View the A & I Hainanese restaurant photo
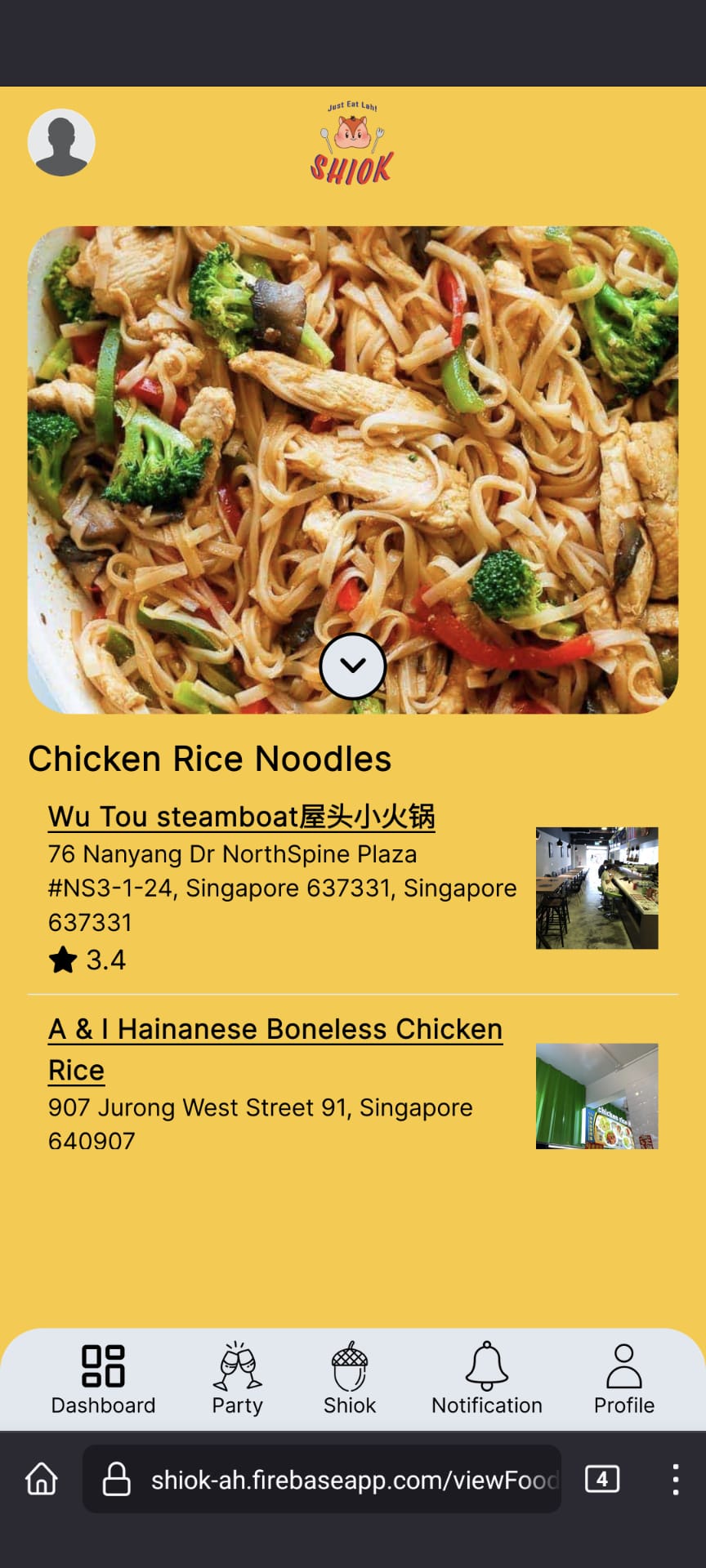Image resolution: width=706 pixels, height=1568 pixels. pyautogui.click(x=597, y=1096)
